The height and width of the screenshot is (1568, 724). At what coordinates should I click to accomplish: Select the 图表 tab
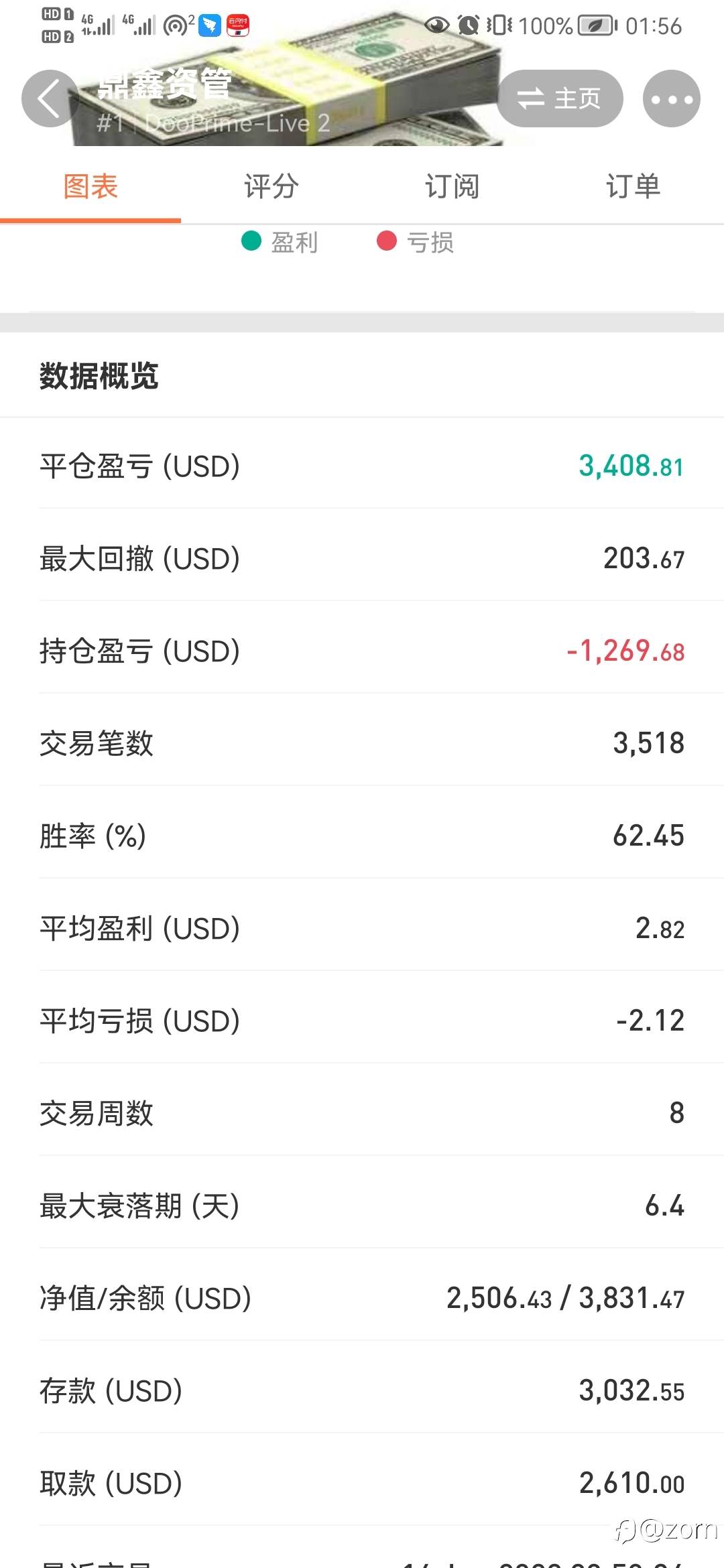click(90, 186)
